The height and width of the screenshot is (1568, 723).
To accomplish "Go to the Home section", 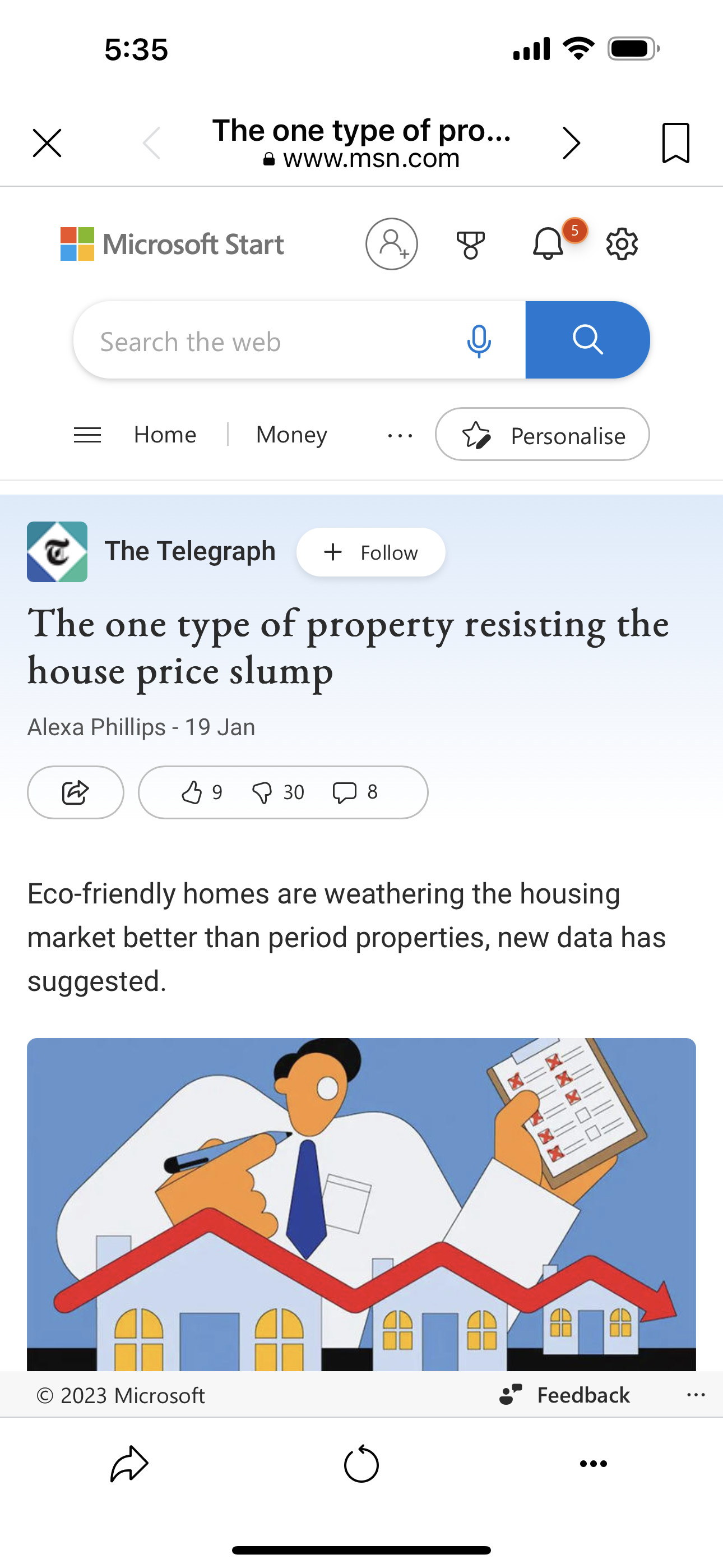I will [165, 435].
